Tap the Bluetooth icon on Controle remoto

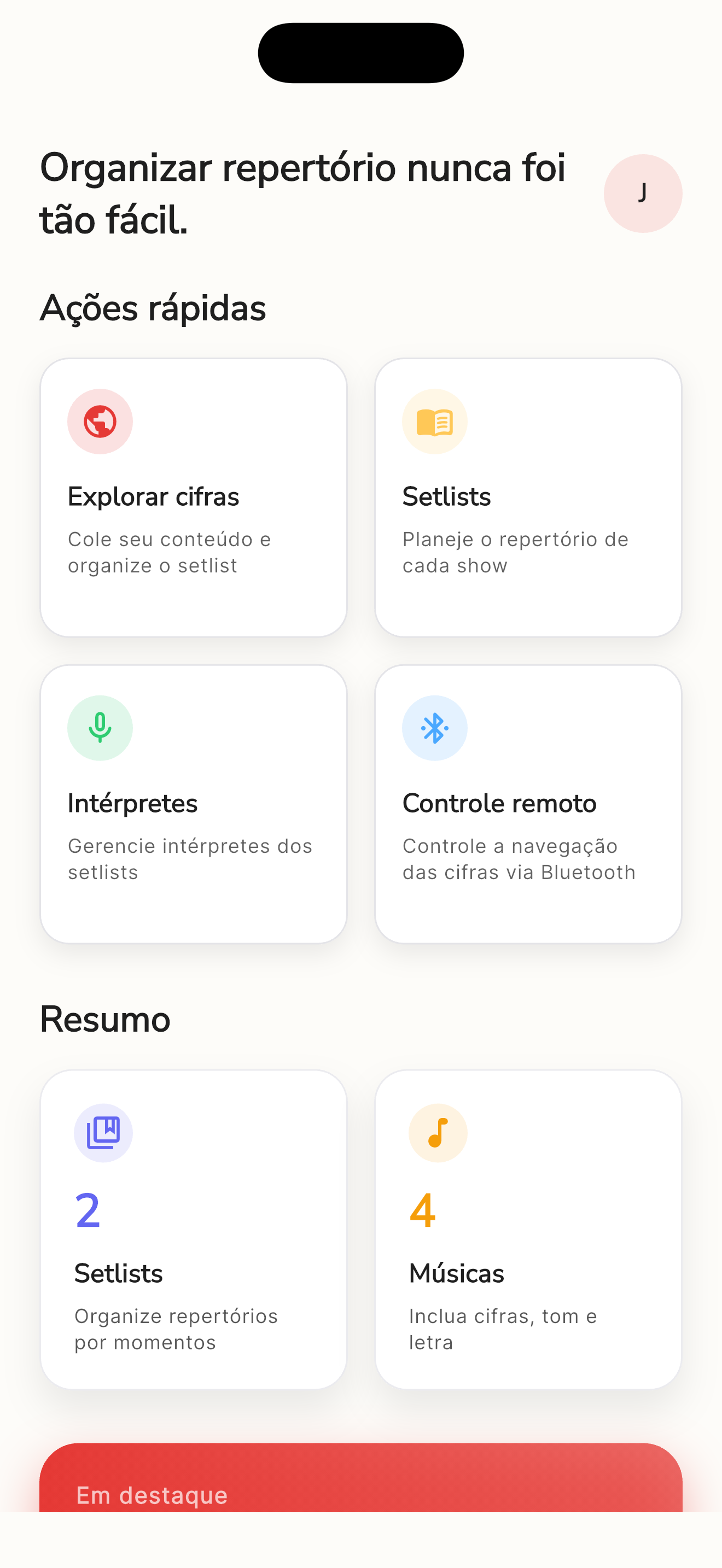pos(434,728)
